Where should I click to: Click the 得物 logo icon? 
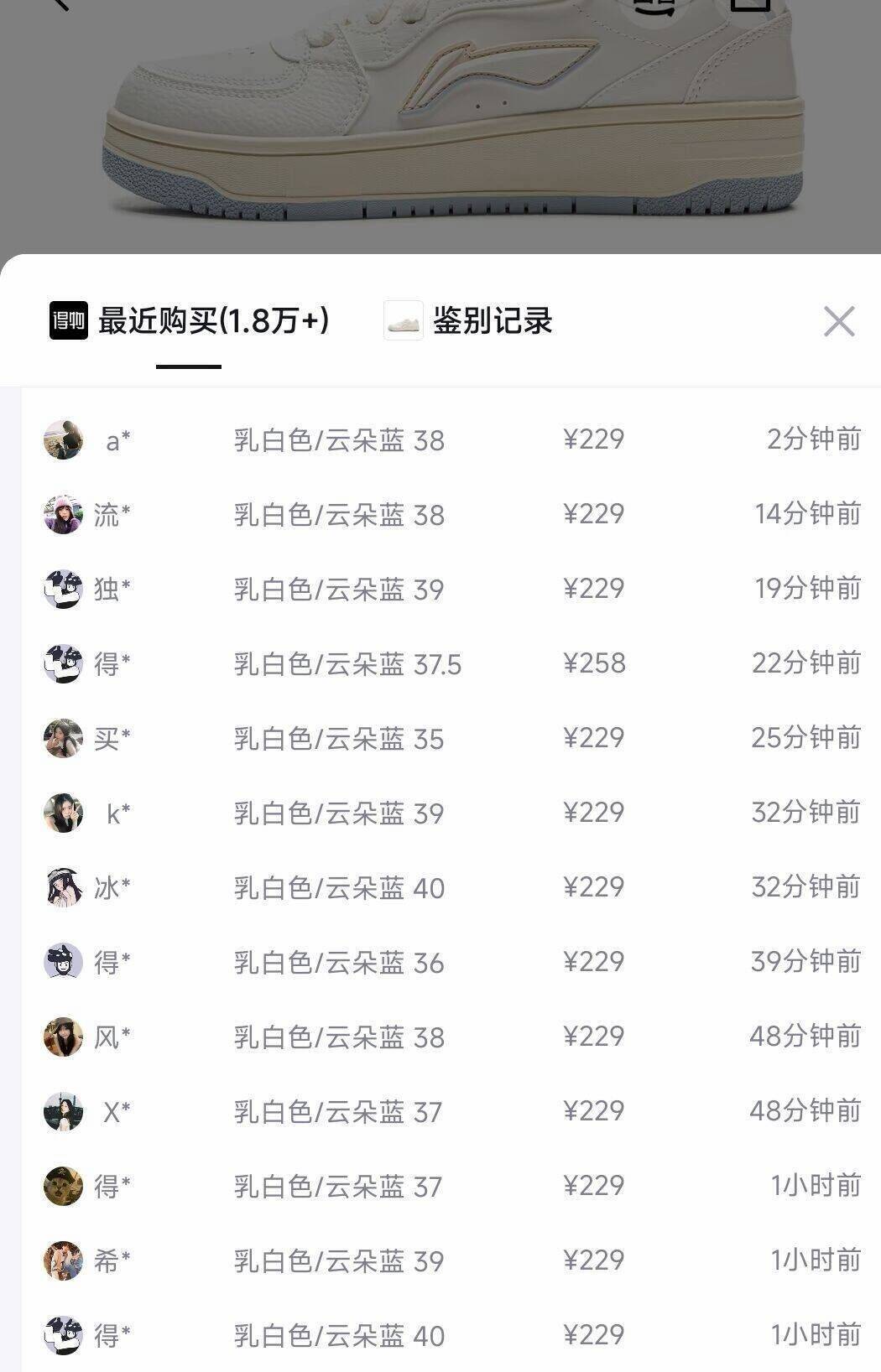click(70, 321)
